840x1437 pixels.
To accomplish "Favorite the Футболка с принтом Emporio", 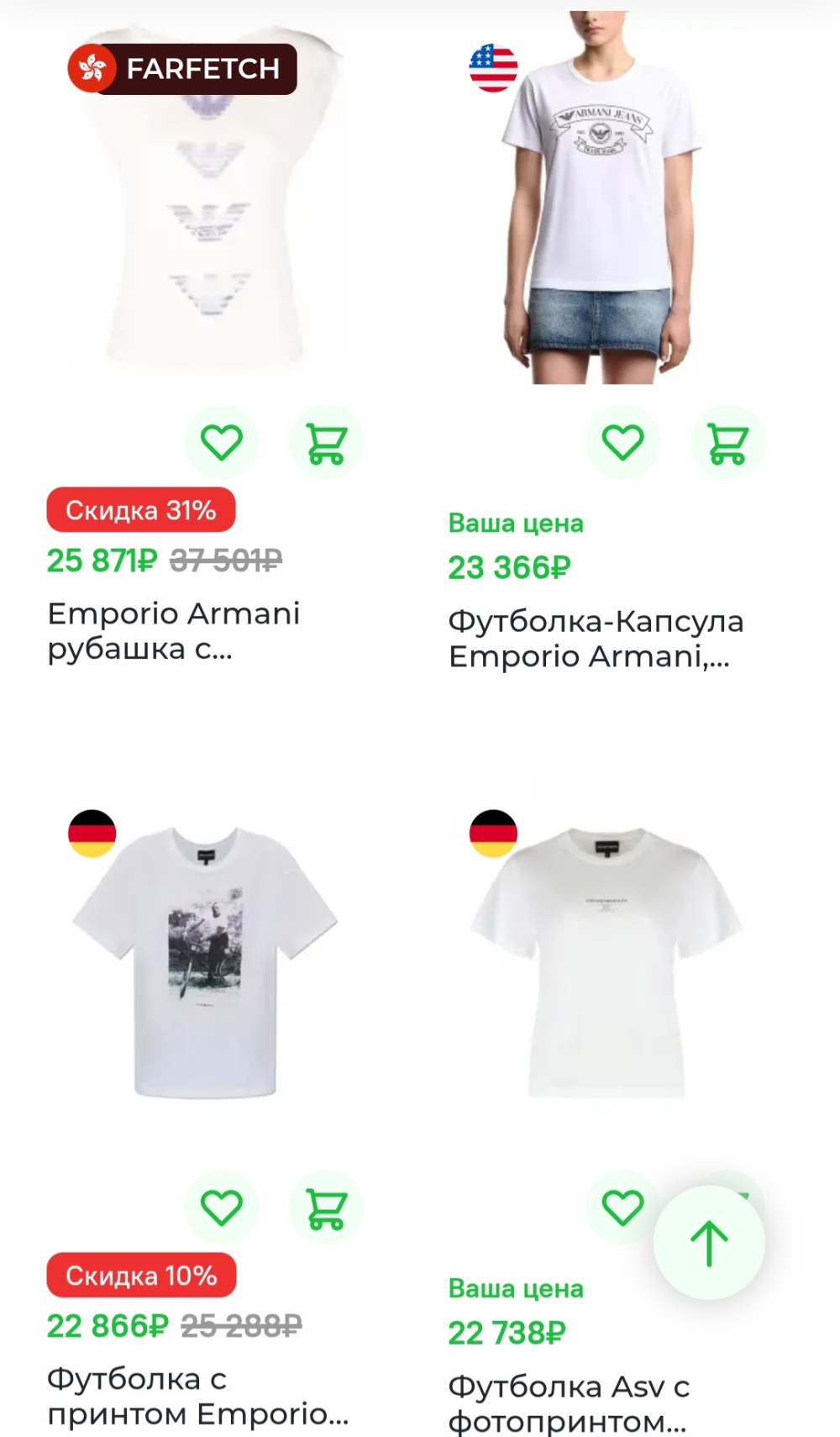I will pos(221,1206).
